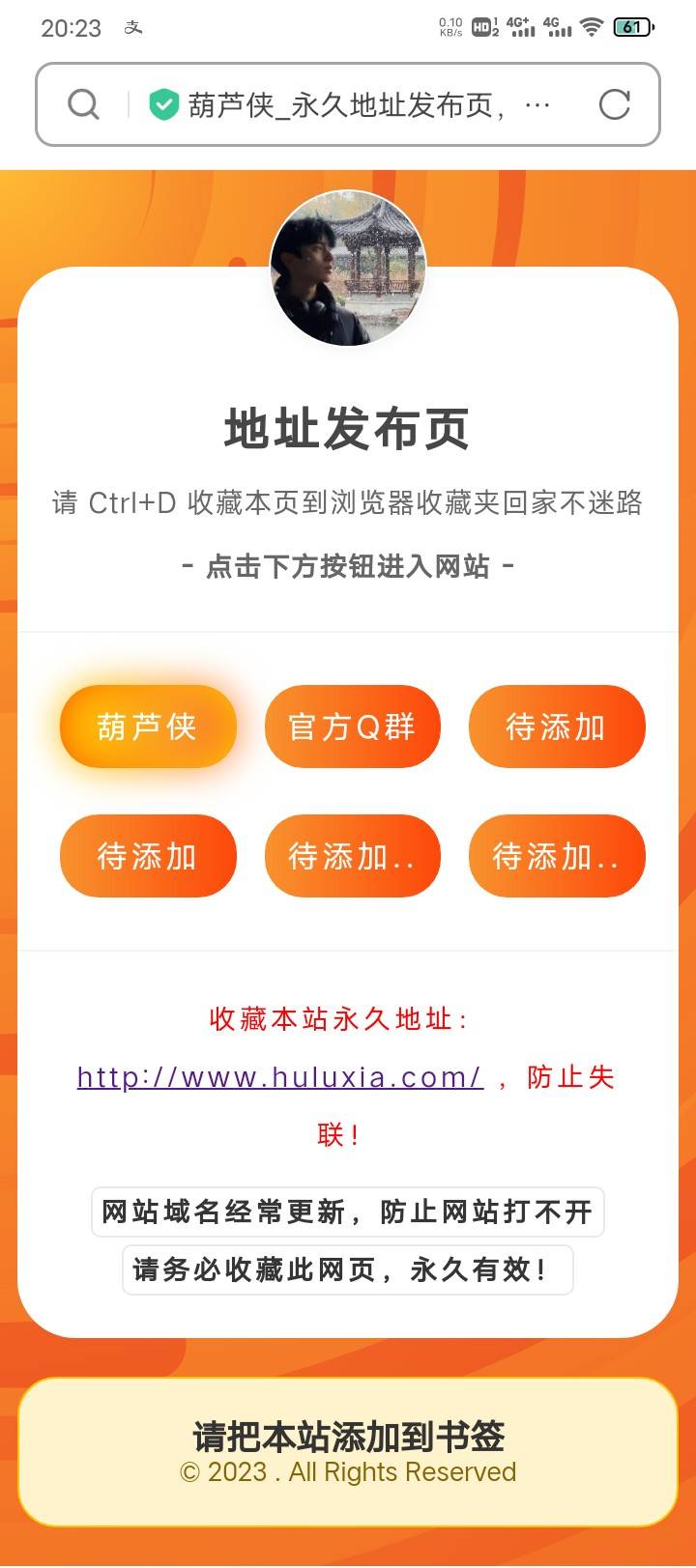Go to the 官方Q群 button
The image size is (696, 1568).
[x=352, y=727]
